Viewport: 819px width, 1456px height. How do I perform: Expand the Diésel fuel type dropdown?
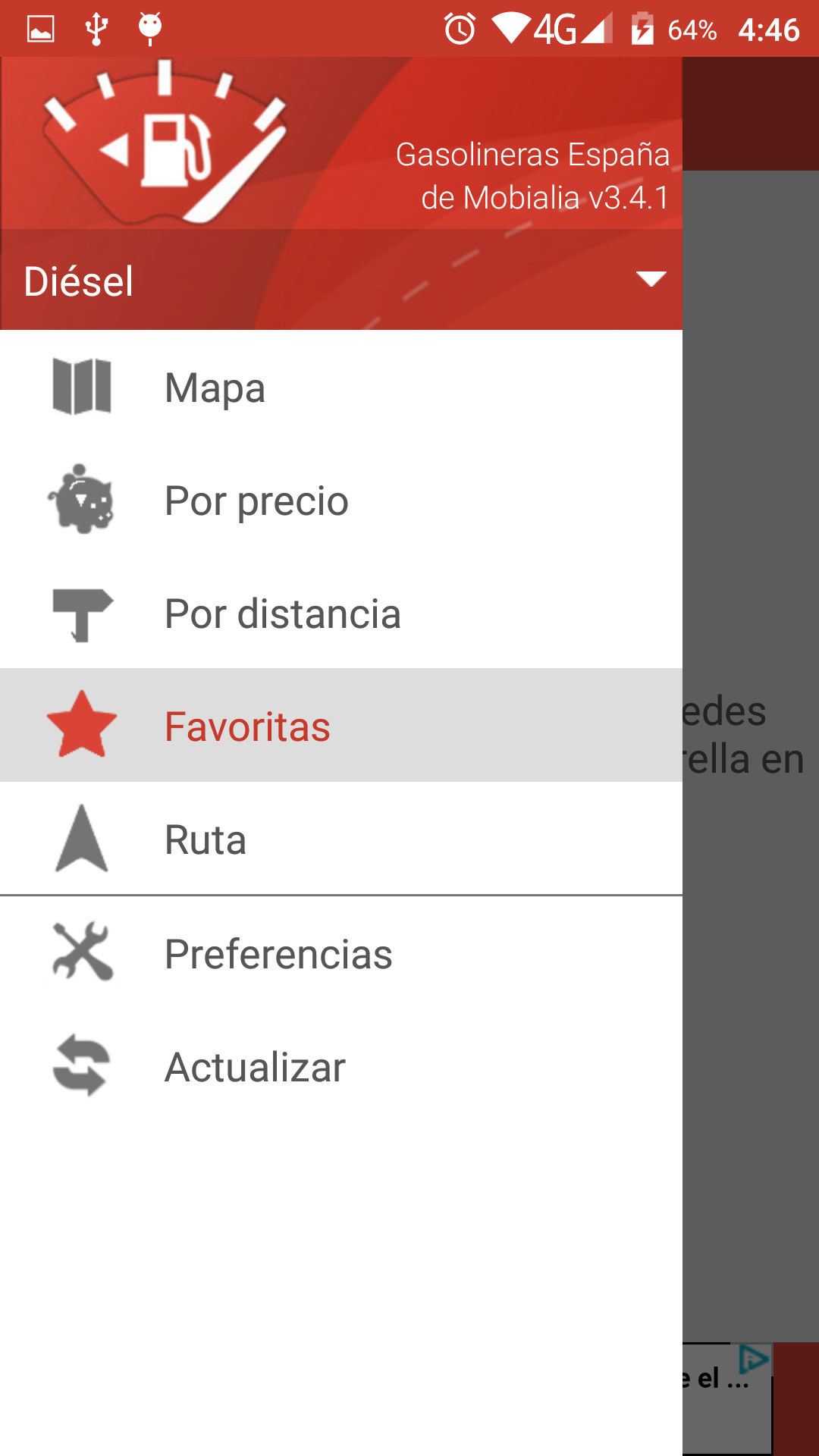(341, 280)
